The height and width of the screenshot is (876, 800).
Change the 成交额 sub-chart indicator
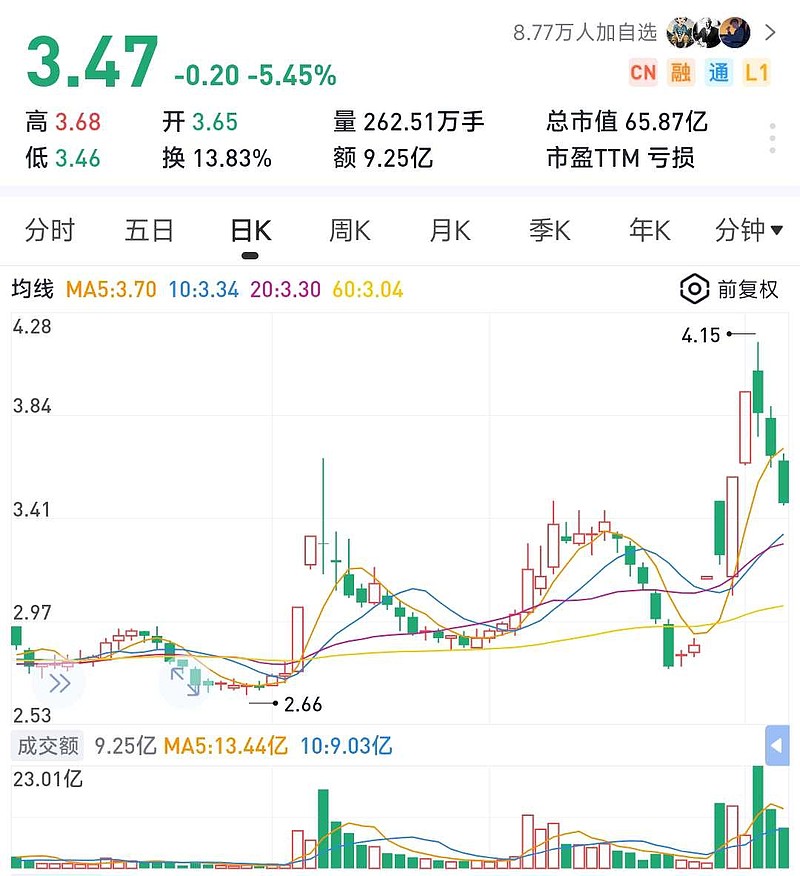point(46,746)
